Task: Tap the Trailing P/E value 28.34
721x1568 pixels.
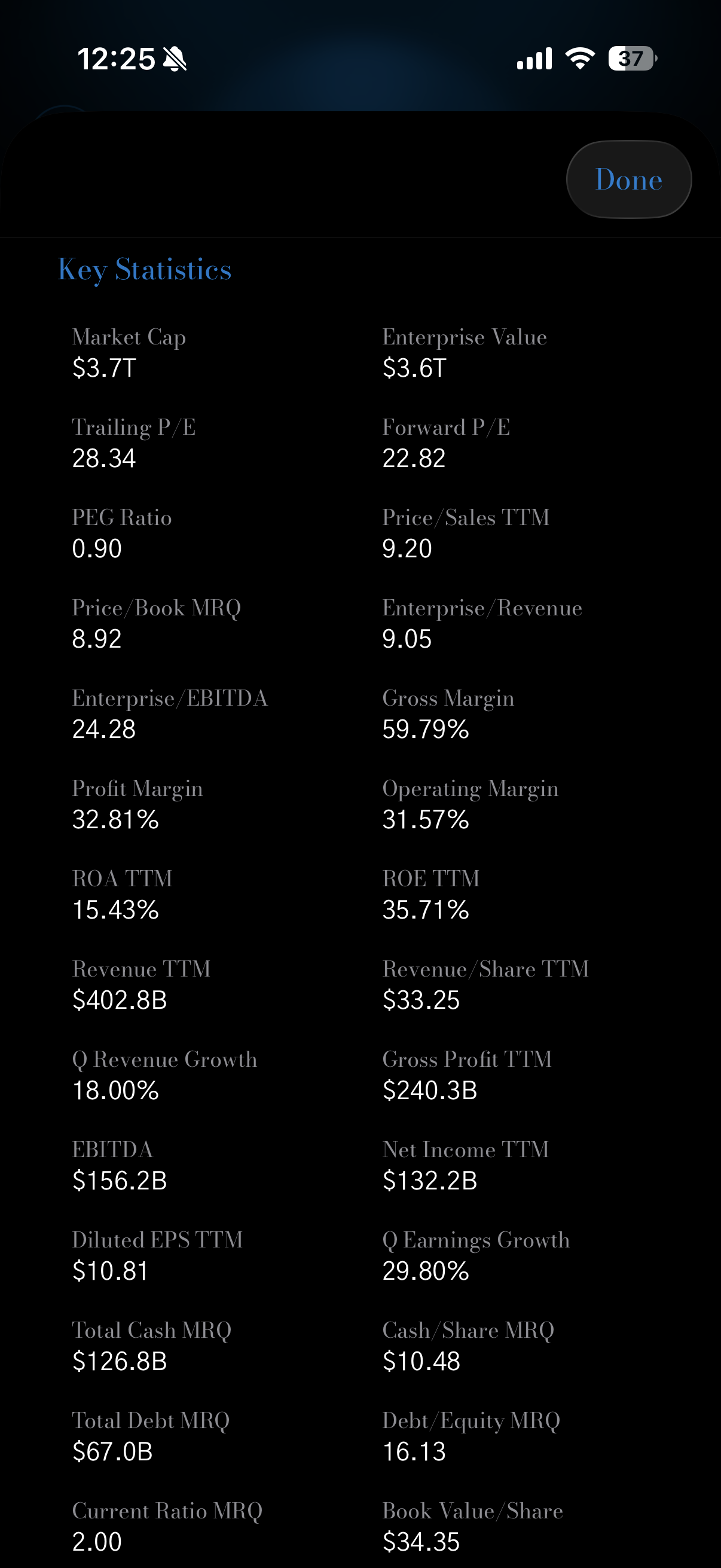Action: [x=105, y=458]
